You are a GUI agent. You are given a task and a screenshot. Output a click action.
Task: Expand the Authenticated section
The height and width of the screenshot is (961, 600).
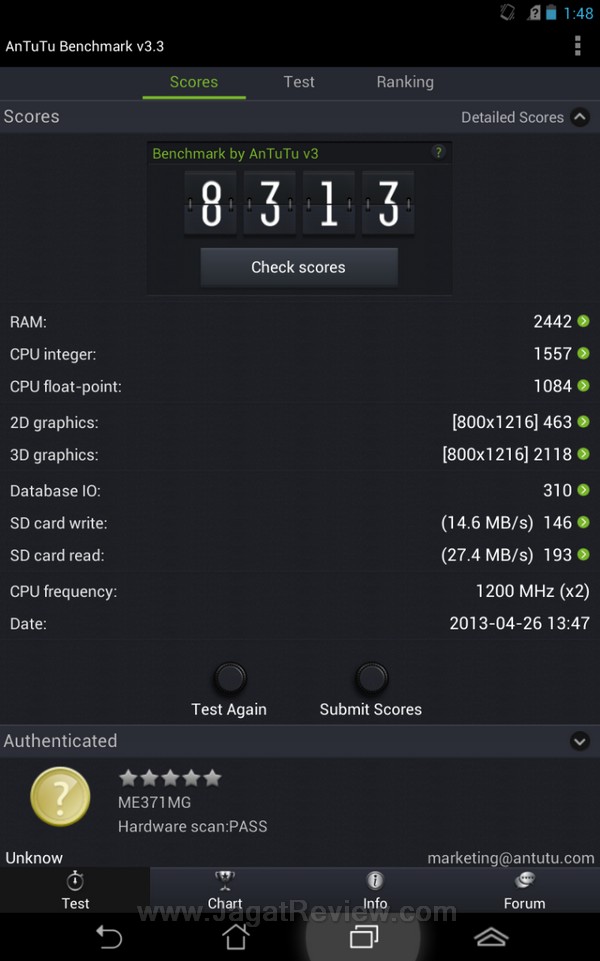(579, 741)
